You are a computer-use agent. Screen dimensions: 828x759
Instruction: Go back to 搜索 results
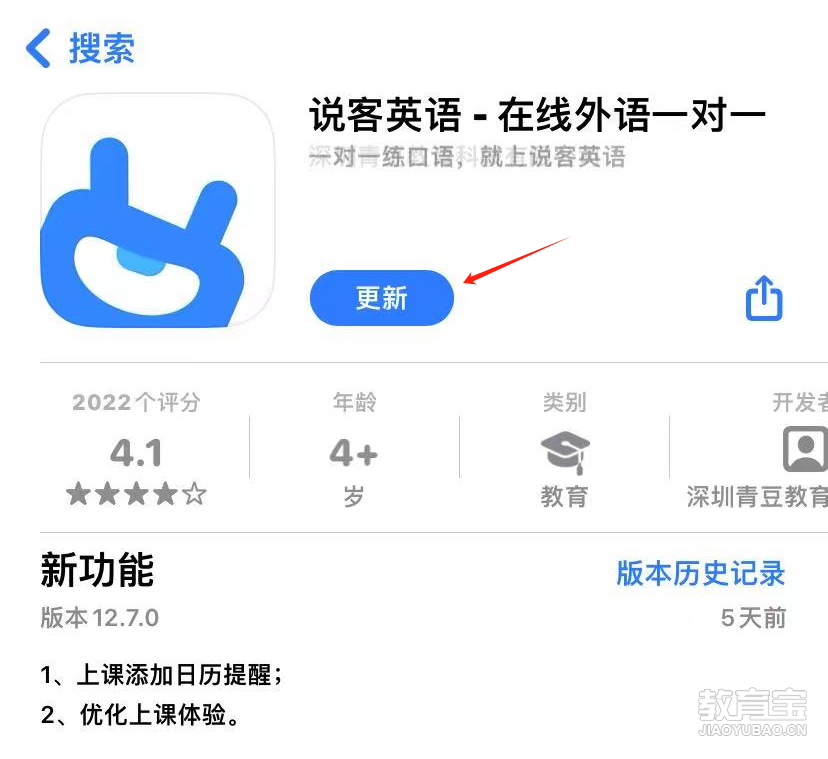coord(80,48)
